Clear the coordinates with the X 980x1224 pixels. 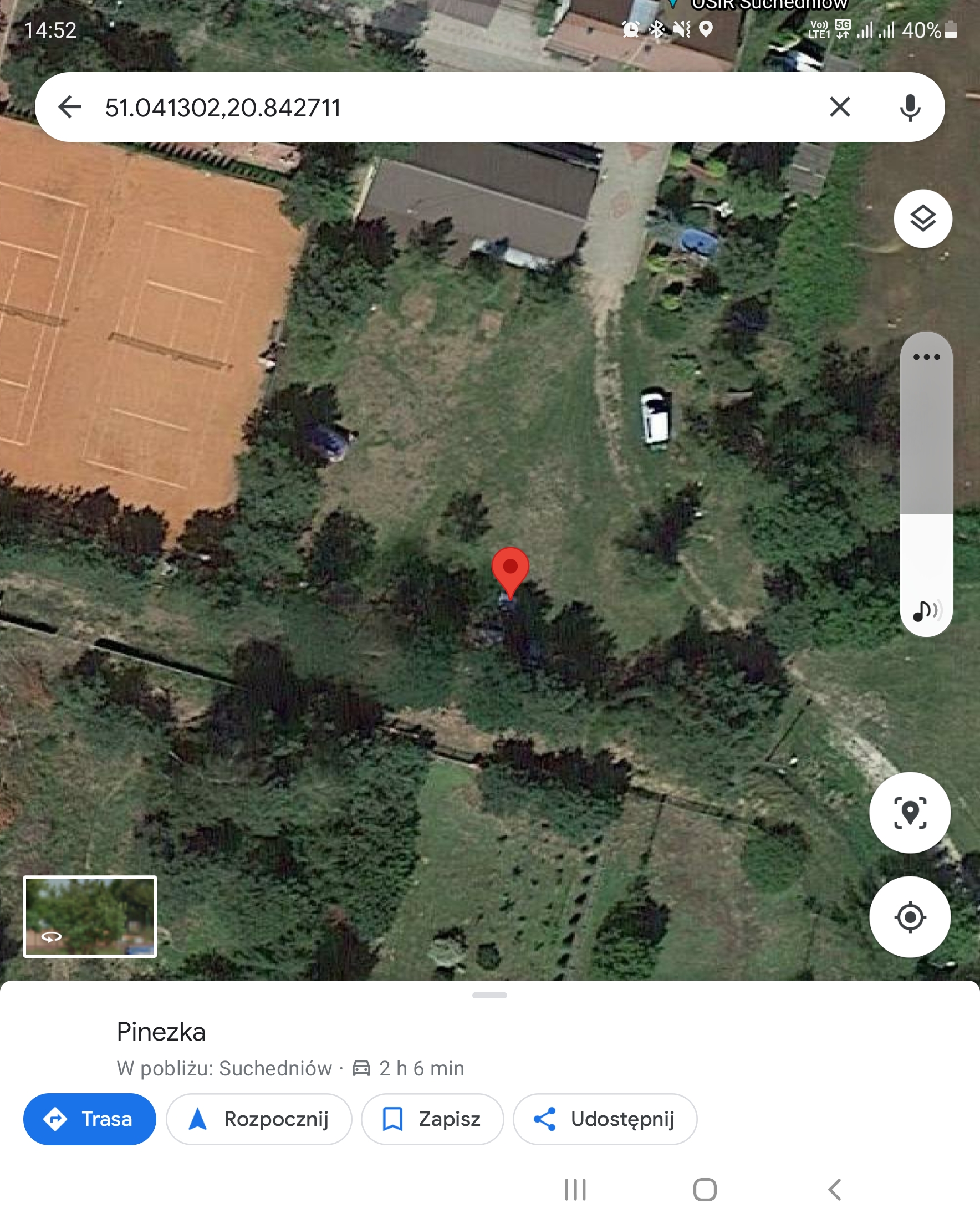(x=839, y=107)
